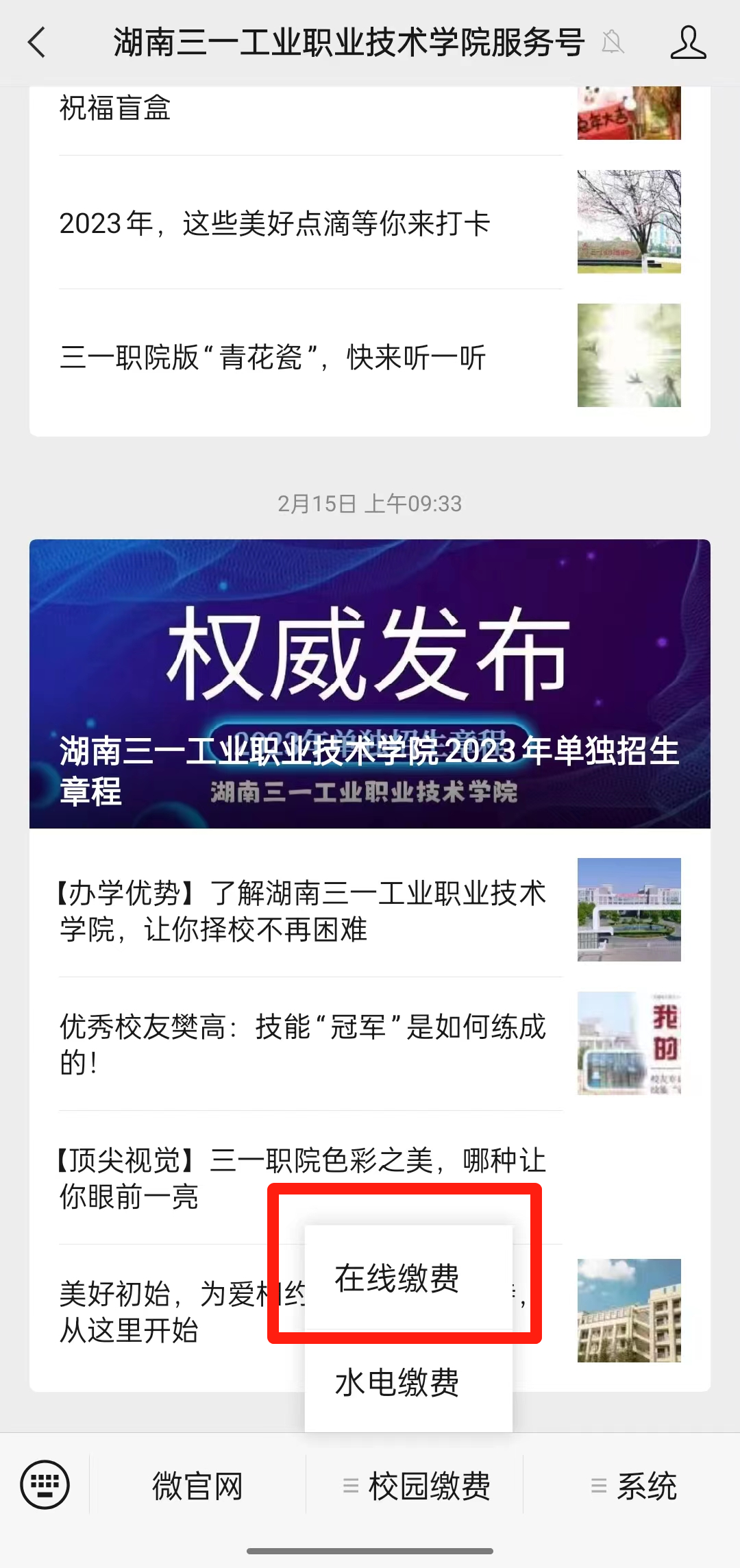Choose 水电缴费 from the popup menu

coord(397,1382)
